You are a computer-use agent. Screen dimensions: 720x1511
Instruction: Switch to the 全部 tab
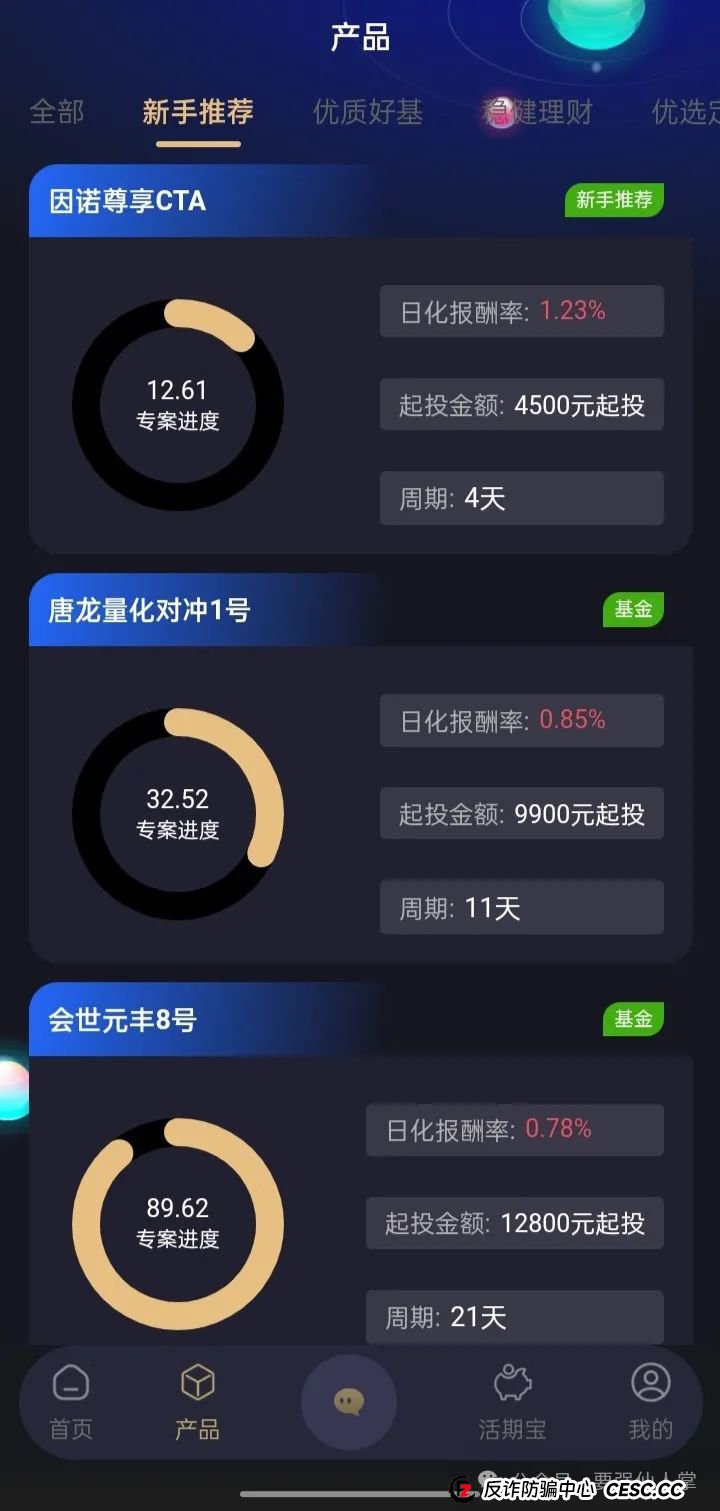57,112
